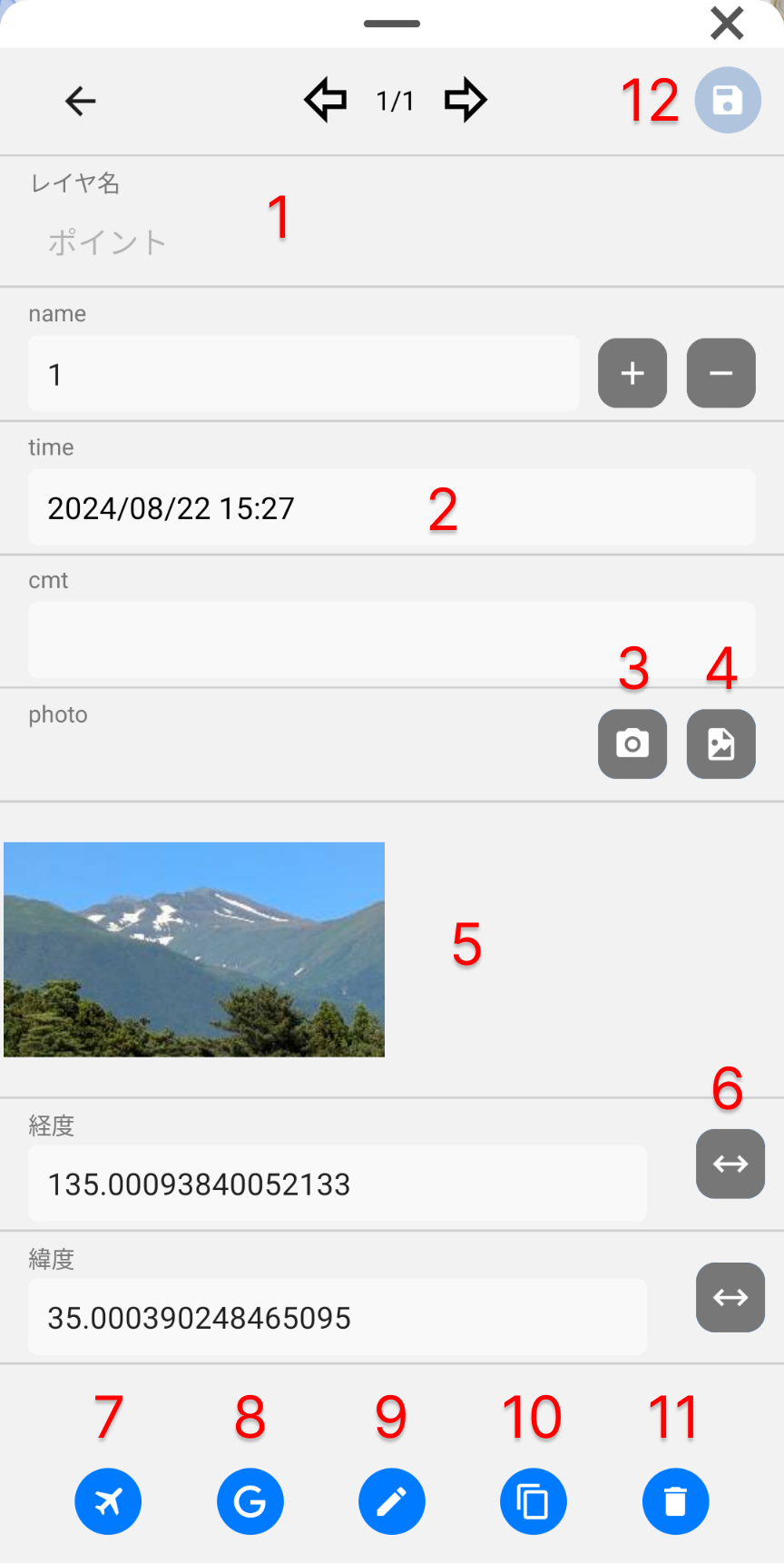Increase the name value with plus
The image size is (784, 1563).
point(632,373)
